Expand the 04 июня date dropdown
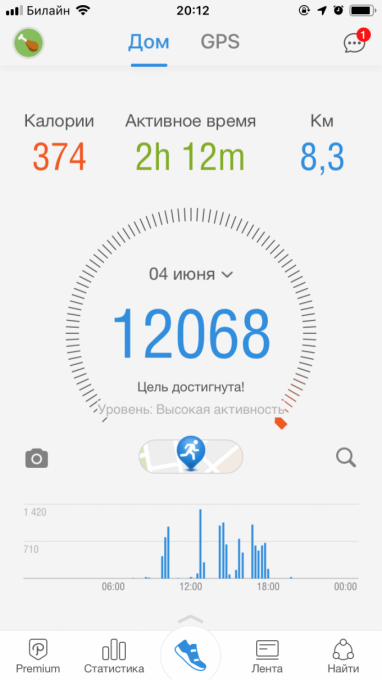 point(191,274)
